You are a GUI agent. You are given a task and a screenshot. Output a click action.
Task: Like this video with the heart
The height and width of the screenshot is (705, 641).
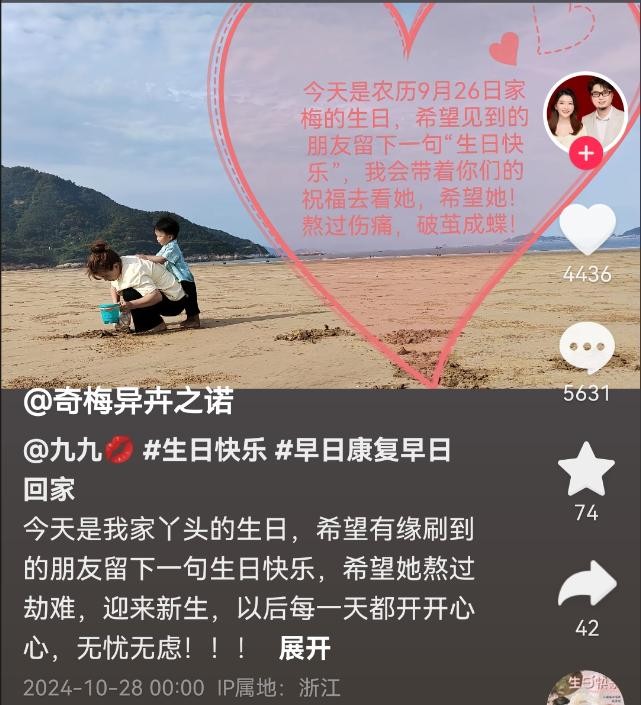pos(587,229)
